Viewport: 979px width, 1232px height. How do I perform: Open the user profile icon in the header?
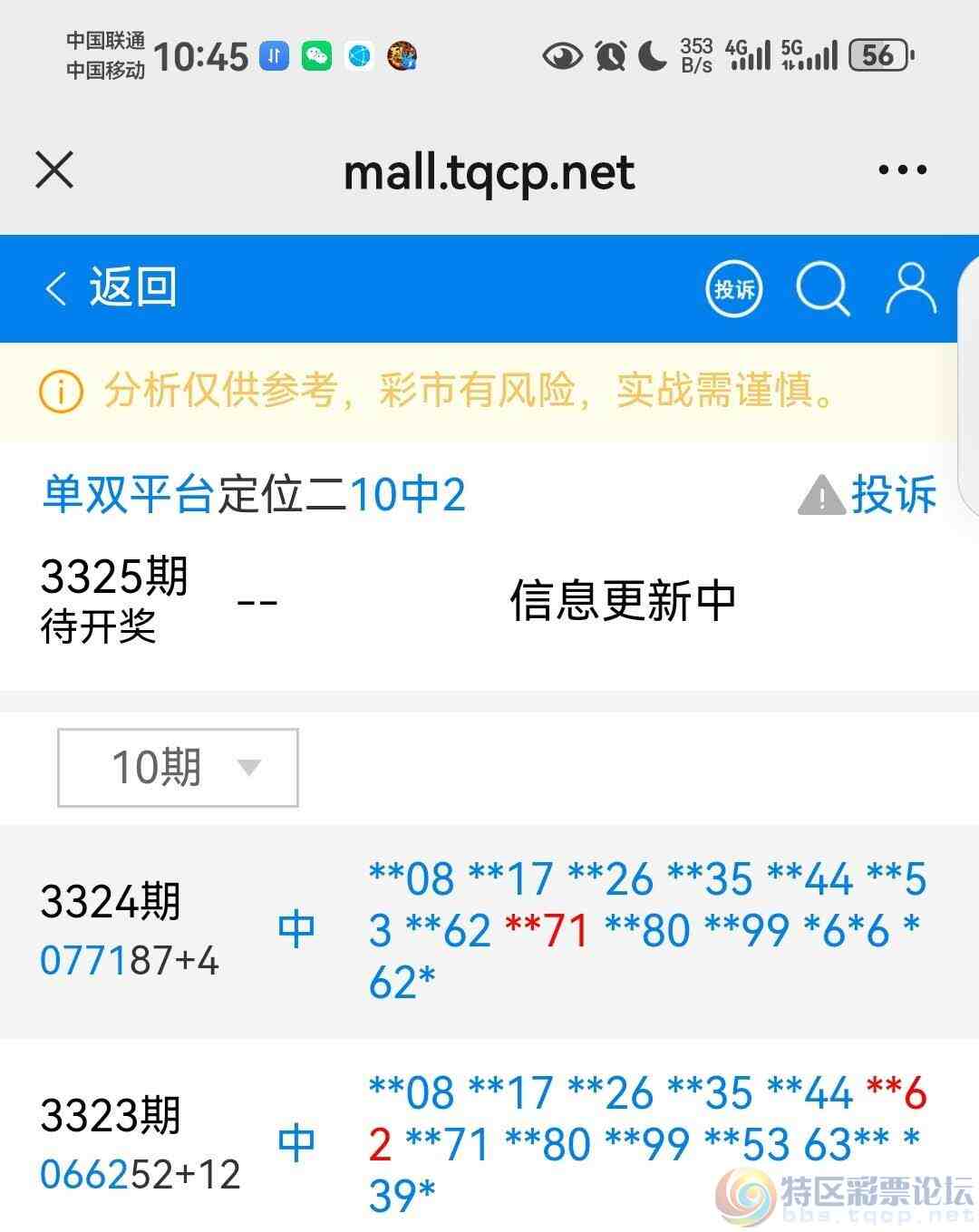tap(910, 288)
